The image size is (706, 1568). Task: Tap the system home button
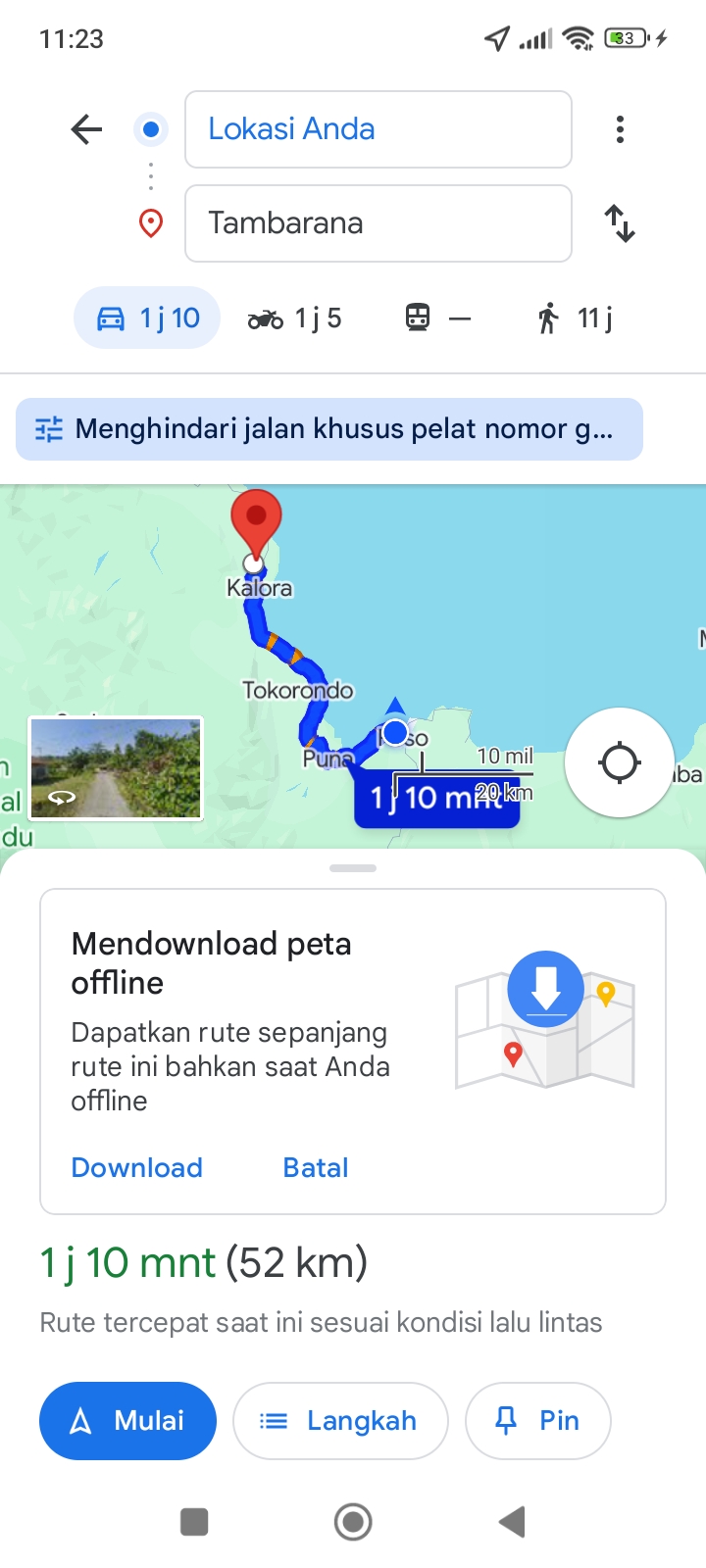353,1522
